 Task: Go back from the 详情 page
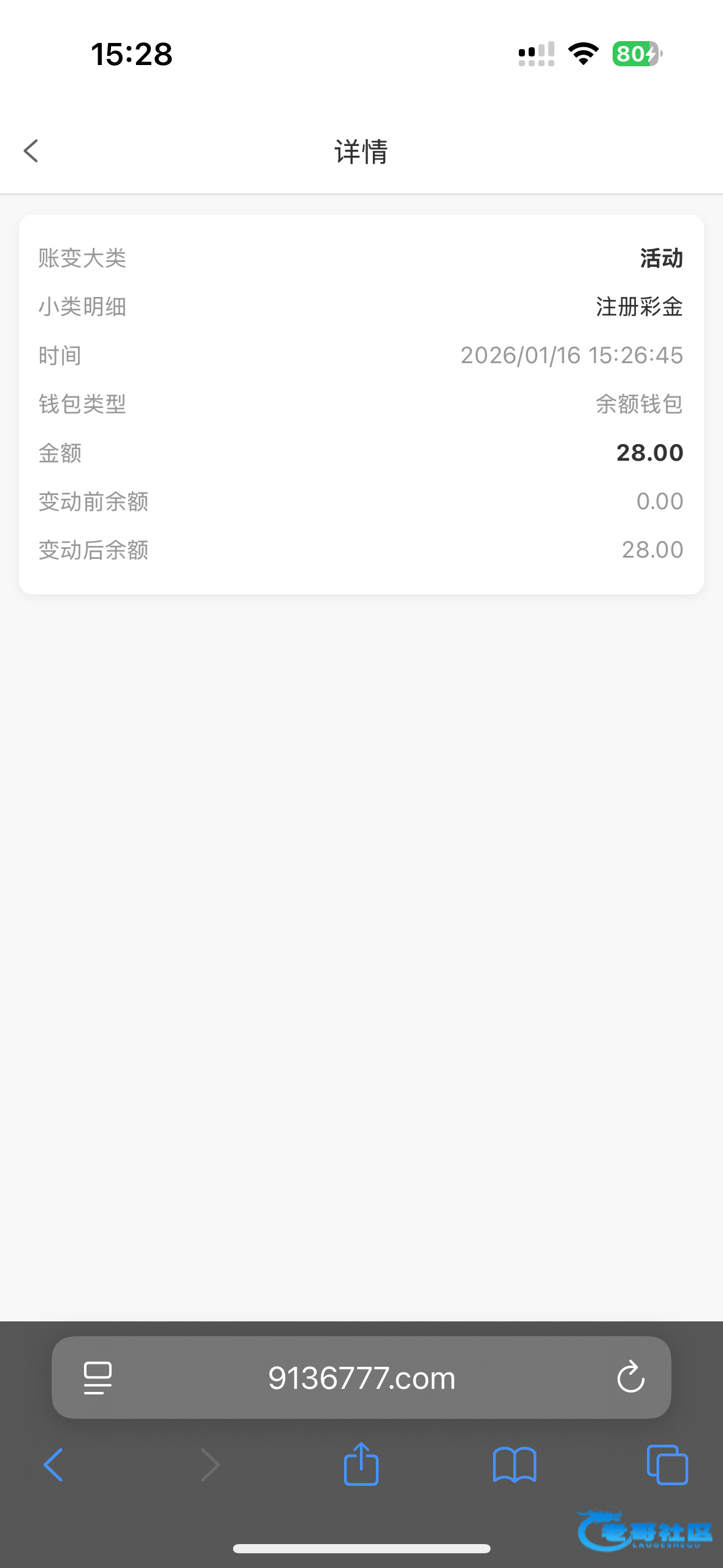tap(31, 151)
